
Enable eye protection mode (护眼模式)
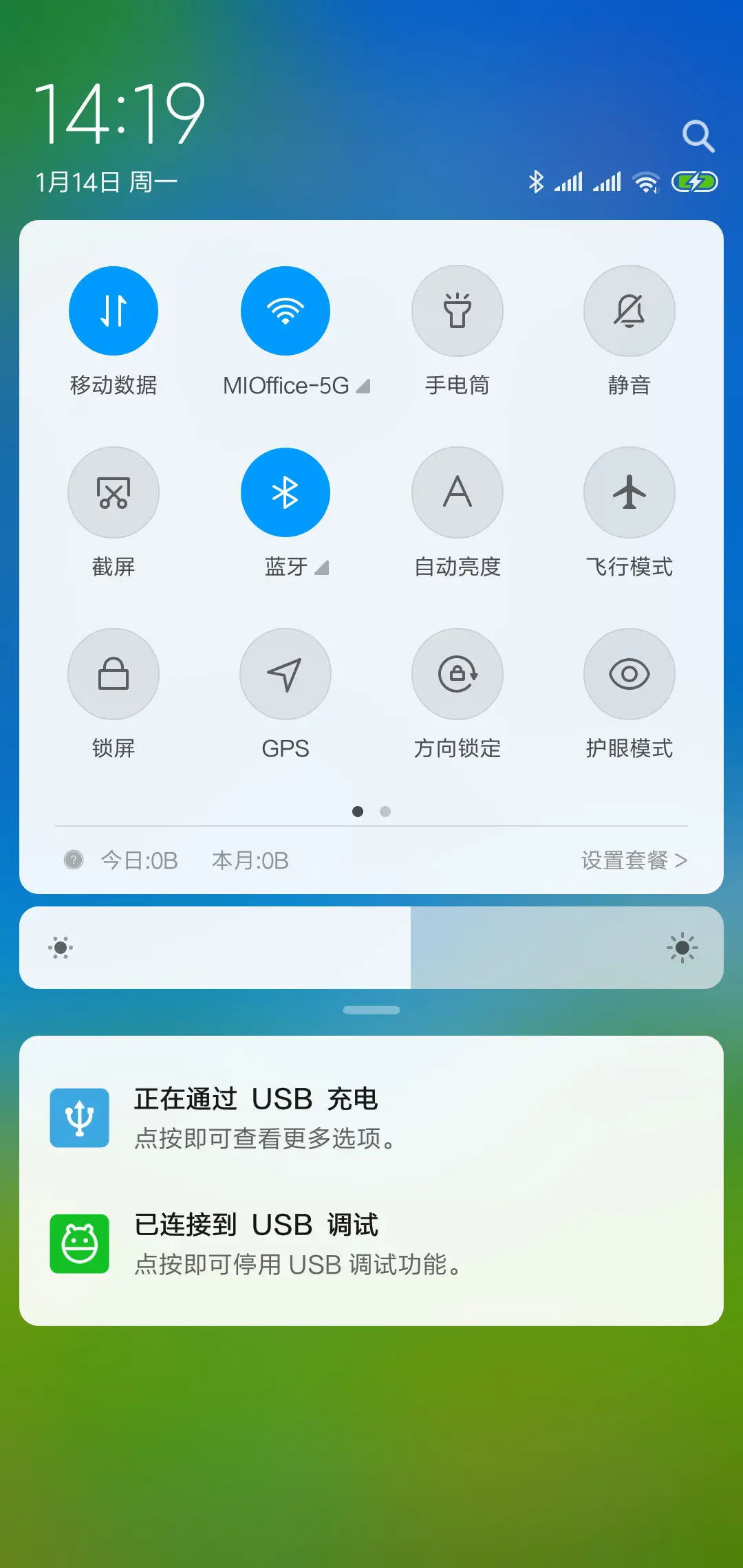[629, 674]
